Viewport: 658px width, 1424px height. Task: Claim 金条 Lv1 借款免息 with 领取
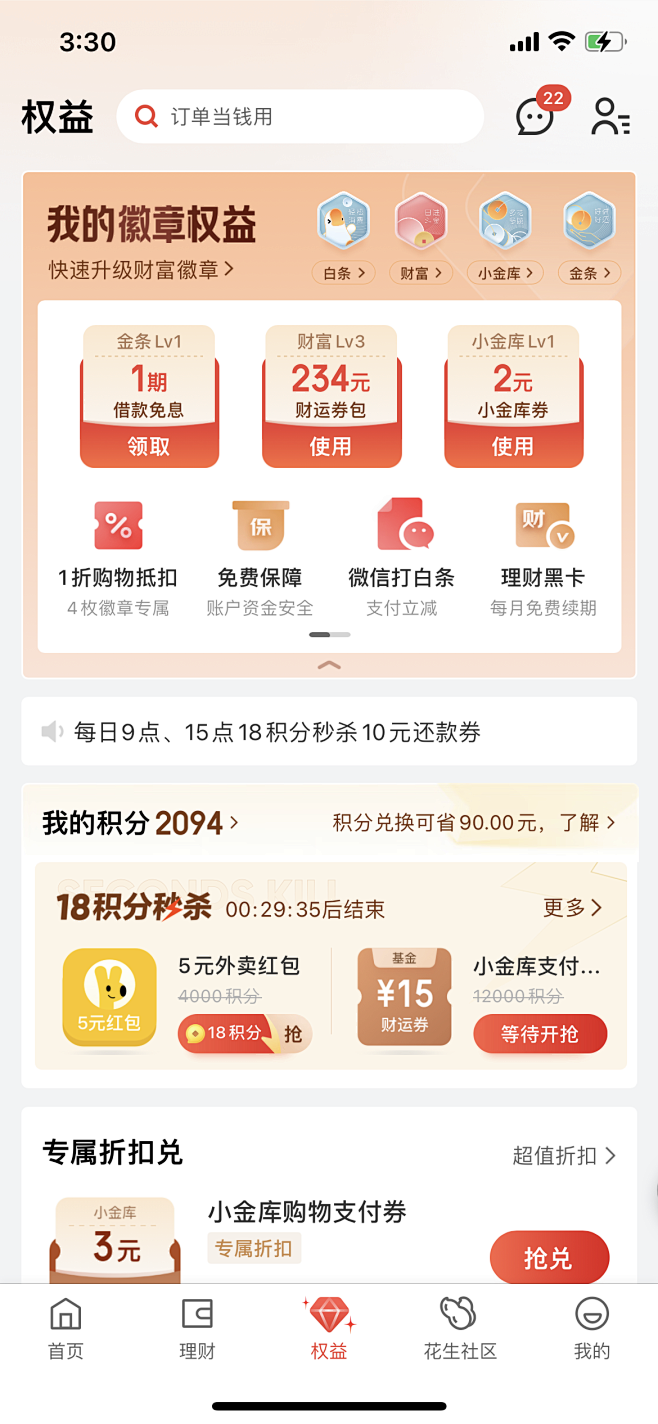(x=149, y=446)
